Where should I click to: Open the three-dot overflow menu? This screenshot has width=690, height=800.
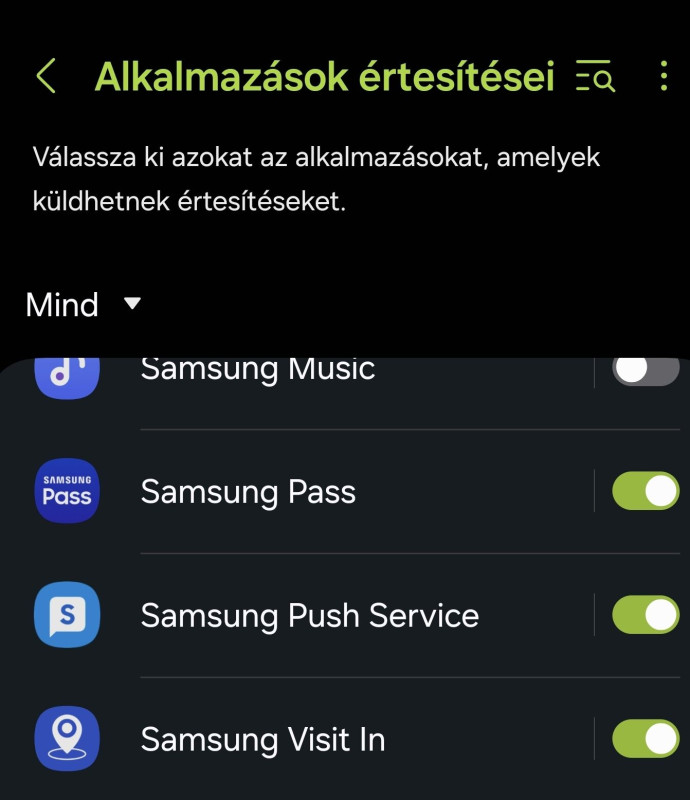pos(664,76)
